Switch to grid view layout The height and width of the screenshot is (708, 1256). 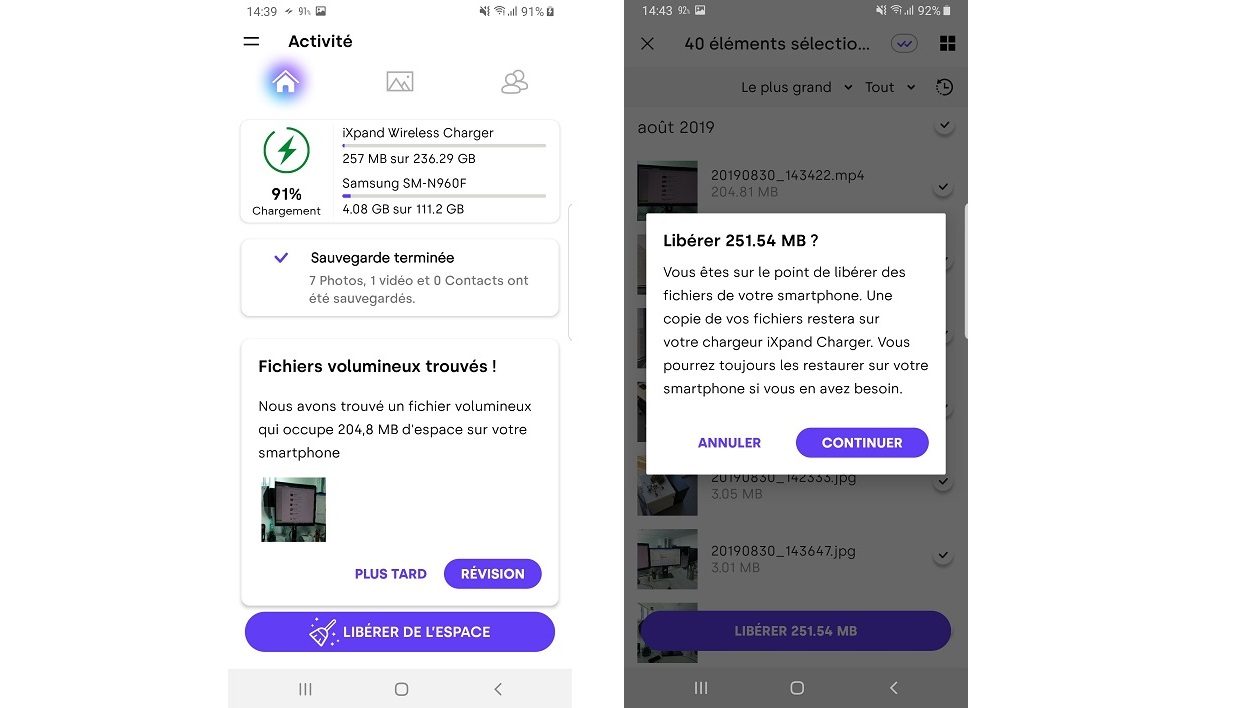pyautogui.click(x=948, y=44)
